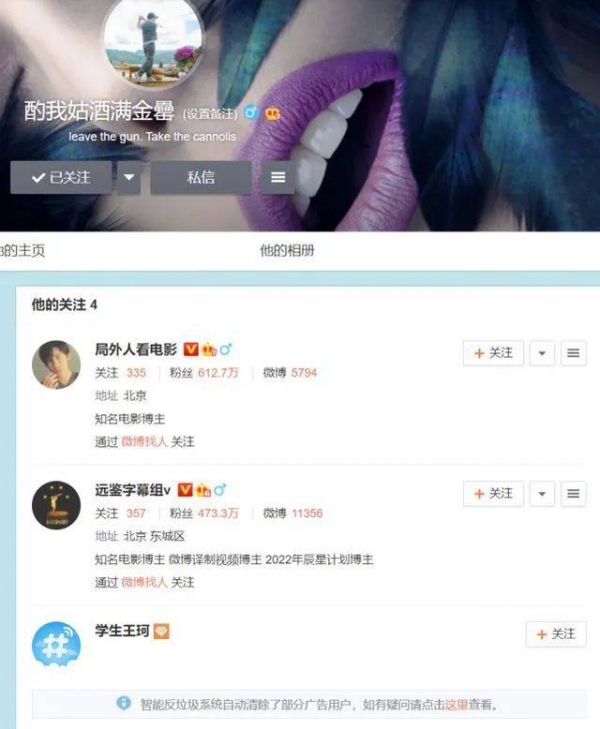This screenshot has width=600, height=729.
Task: Open 远鉴字幕组v avatar
Action: [56, 505]
